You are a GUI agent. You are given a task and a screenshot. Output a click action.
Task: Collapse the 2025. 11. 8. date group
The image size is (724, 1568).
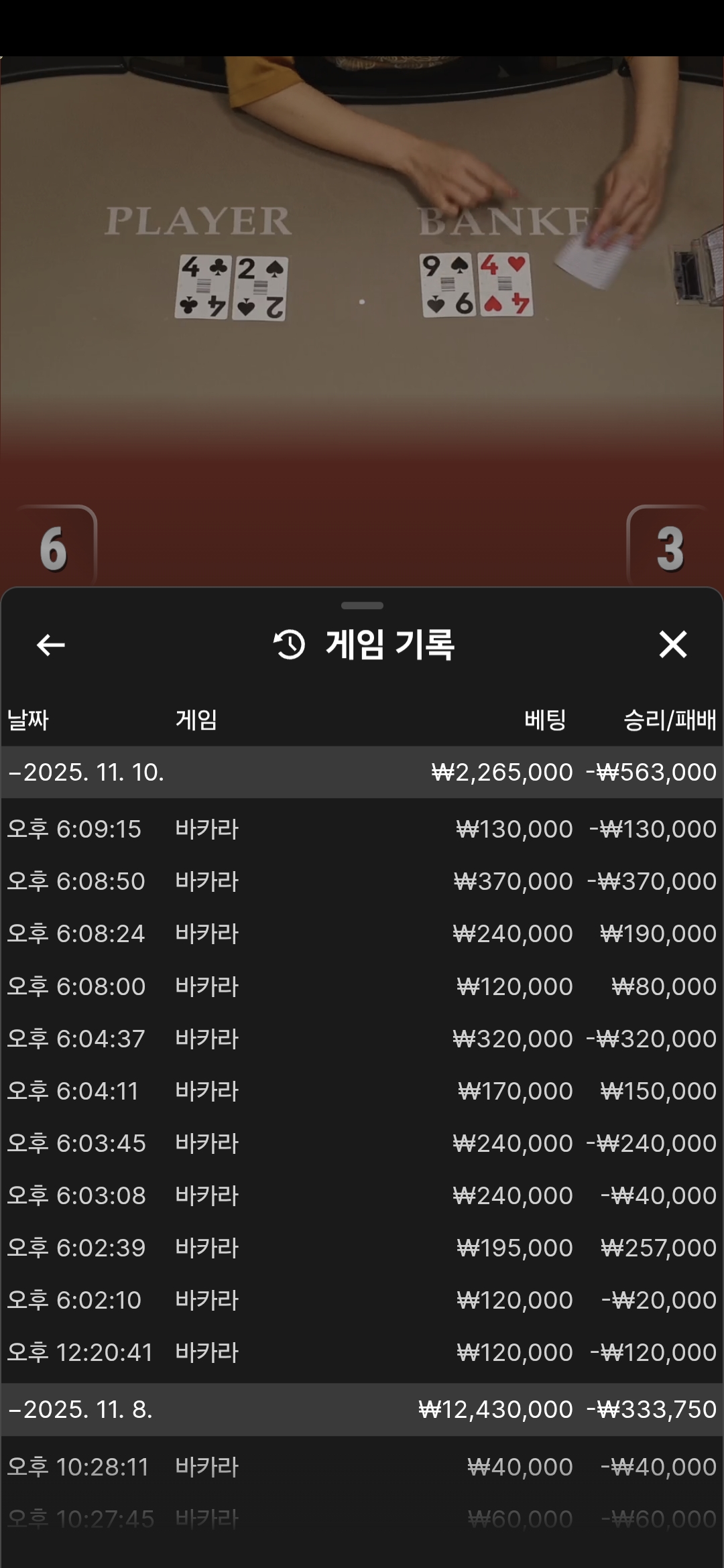click(x=82, y=1410)
